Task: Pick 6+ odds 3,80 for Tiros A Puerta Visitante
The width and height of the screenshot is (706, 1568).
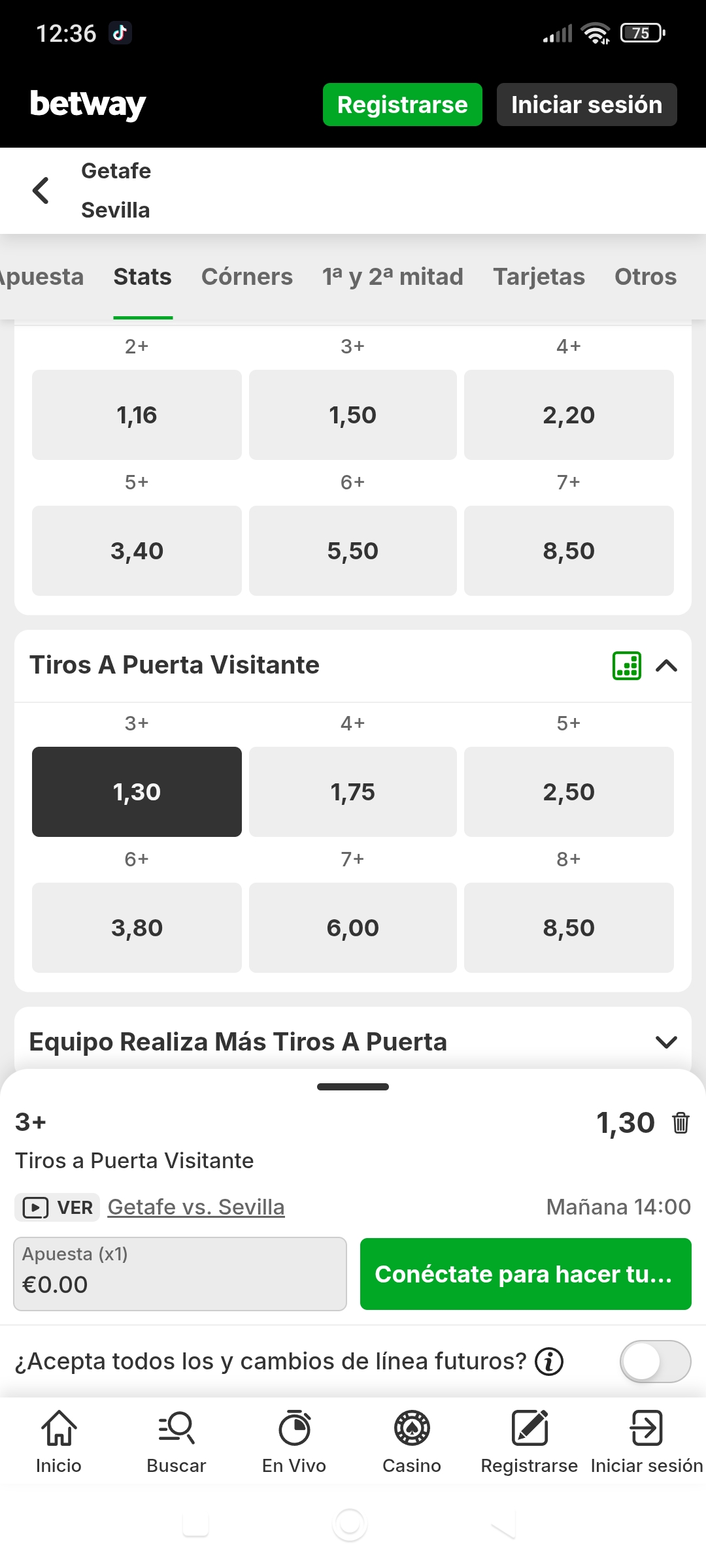Action: tap(137, 928)
